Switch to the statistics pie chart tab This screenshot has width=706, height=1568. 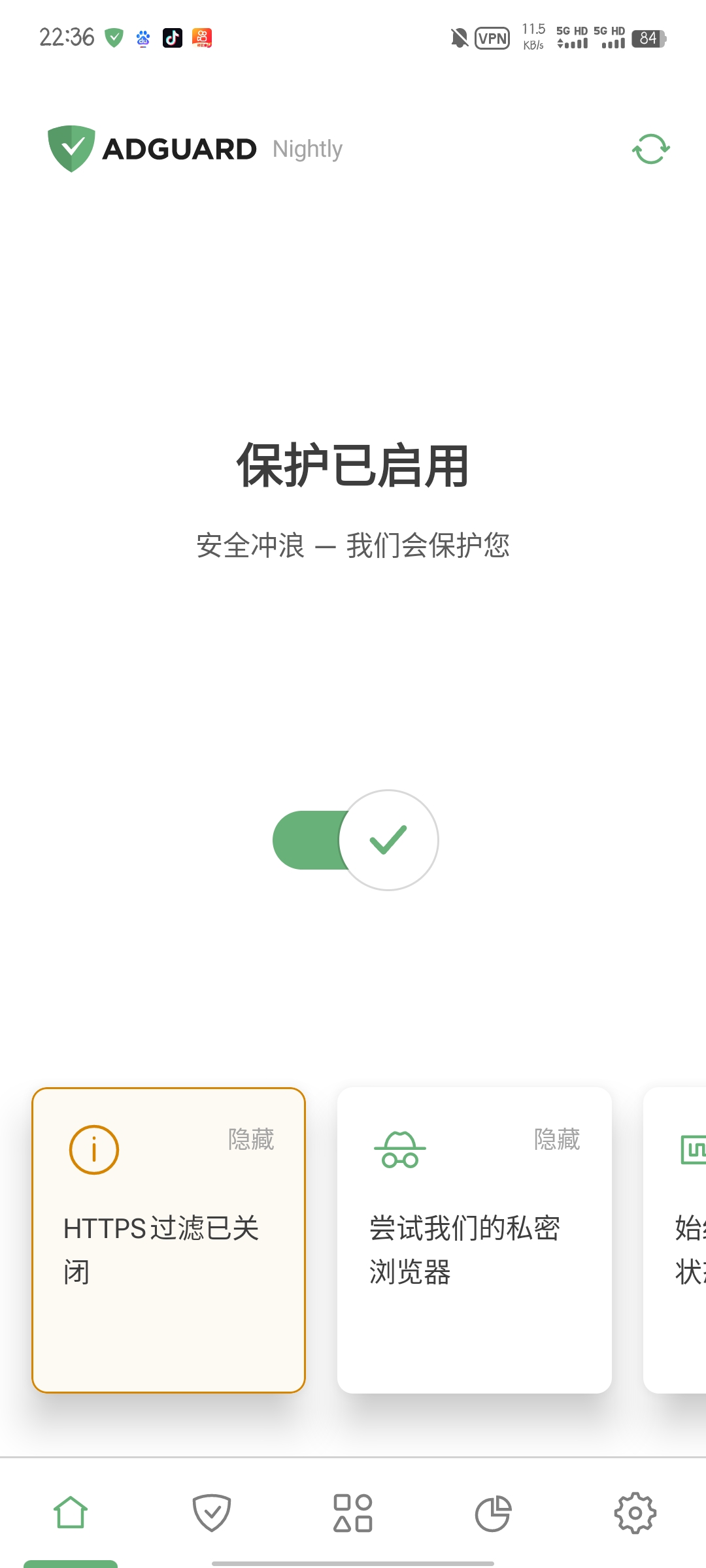coord(494,1513)
